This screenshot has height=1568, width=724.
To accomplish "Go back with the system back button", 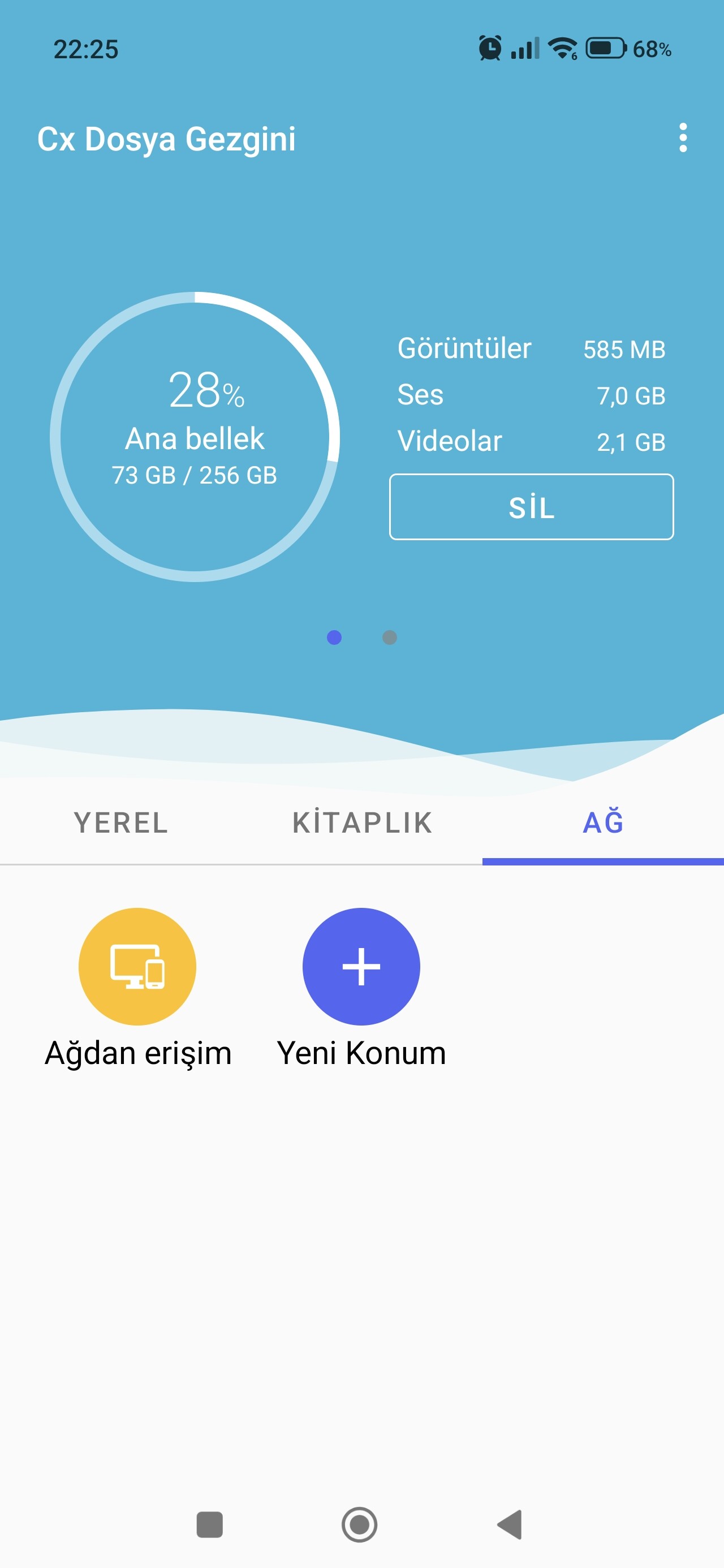I will tap(510, 1525).
